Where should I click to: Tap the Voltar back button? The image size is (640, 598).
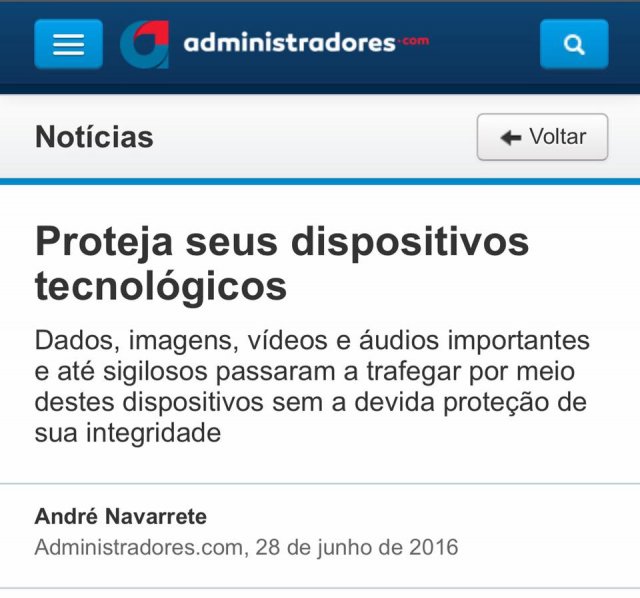pos(542,137)
